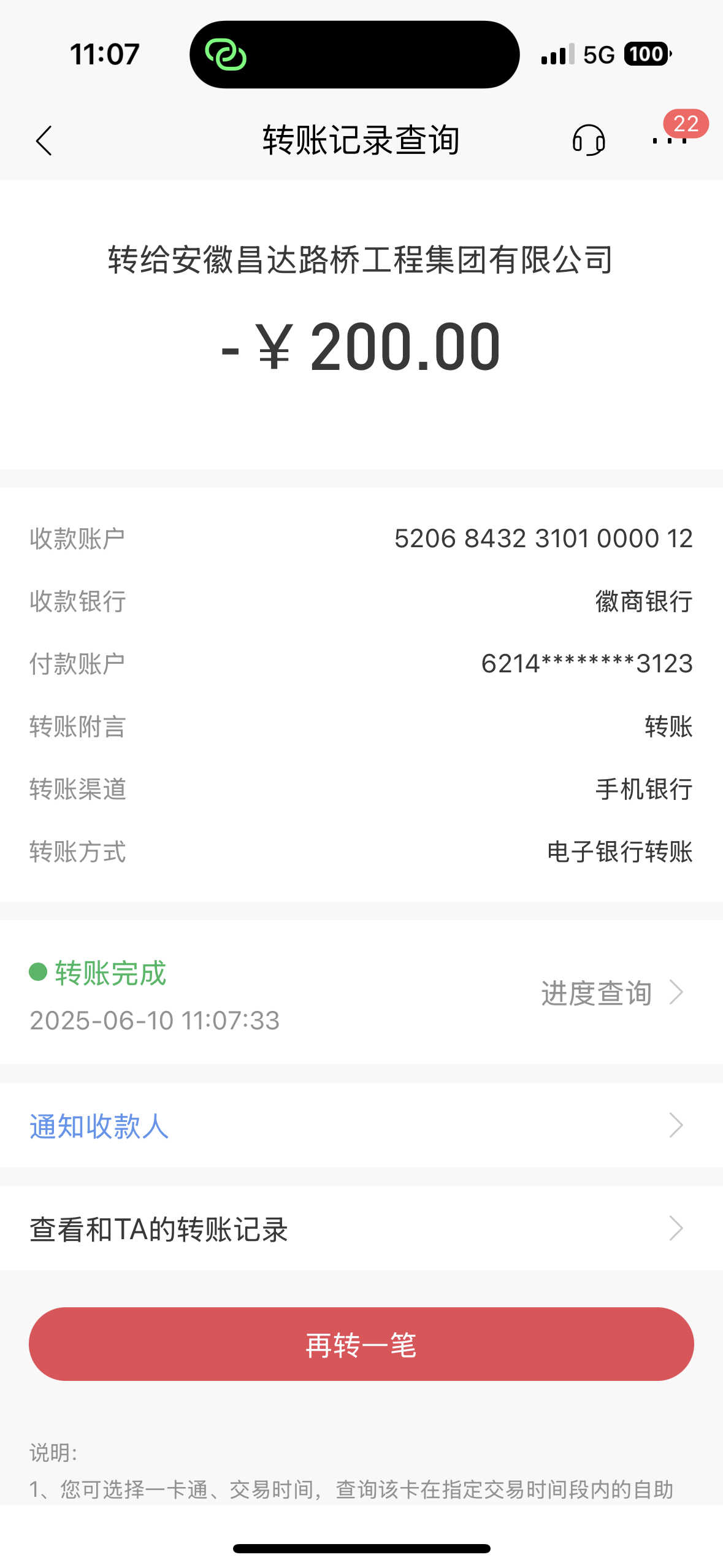The image size is (723, 1568).
Task: Open the three-dot more menu
Action: point(670,140)
